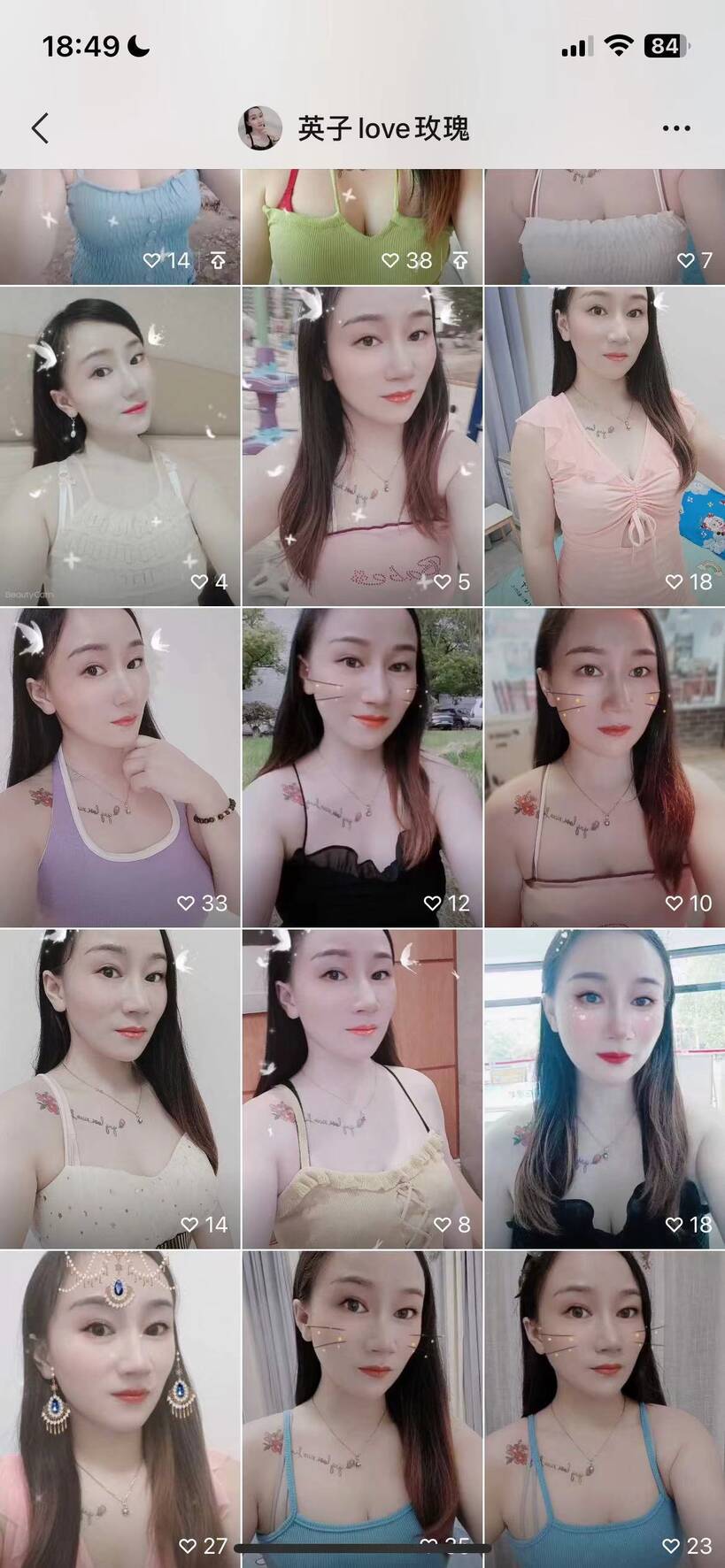This screenshot has height=1568, width=725.
Task: Open the post with 5 likes
Action: (x=362, y=446)
